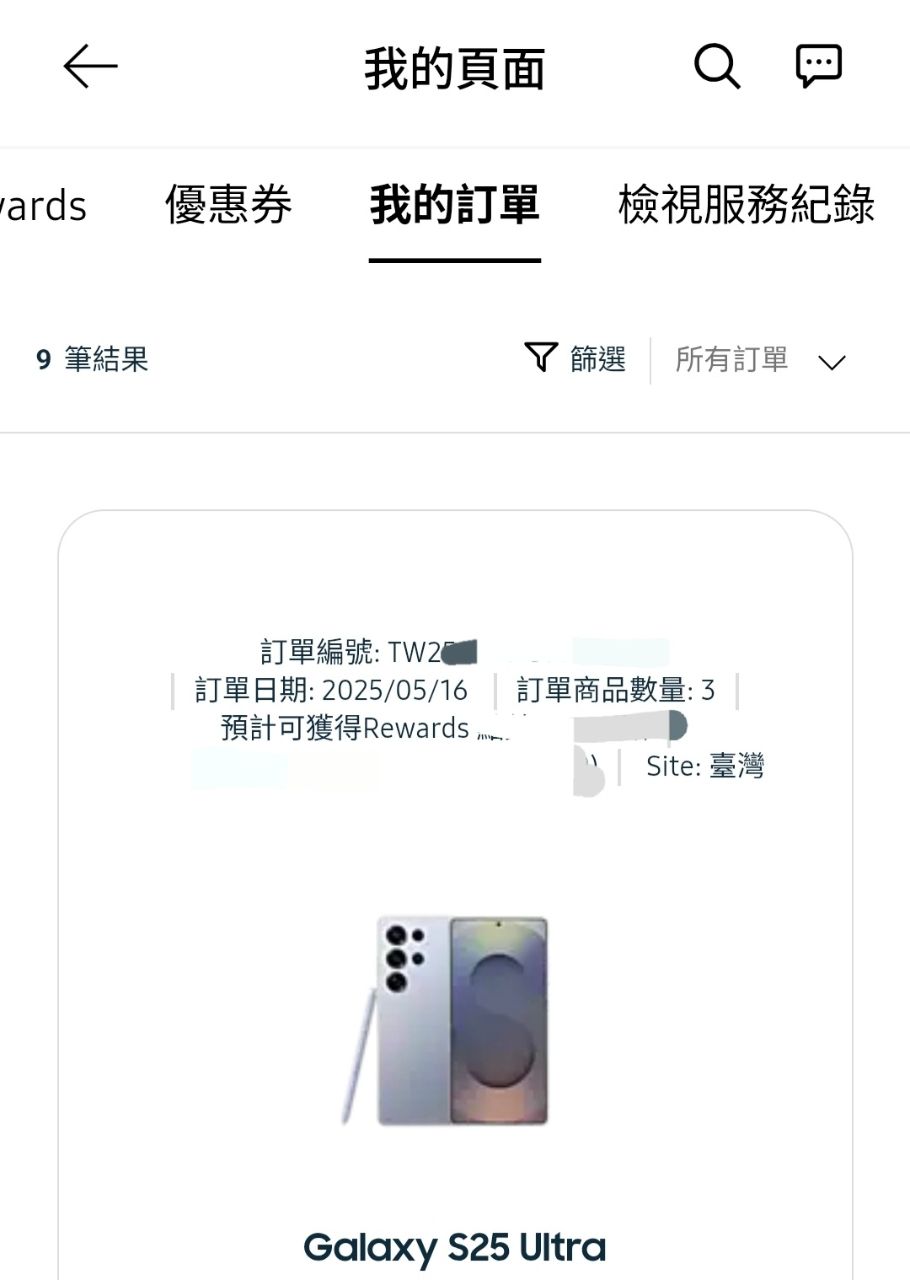Switch to the Rewards tab
Screen dimensions: 910x1280
[42, 206]
